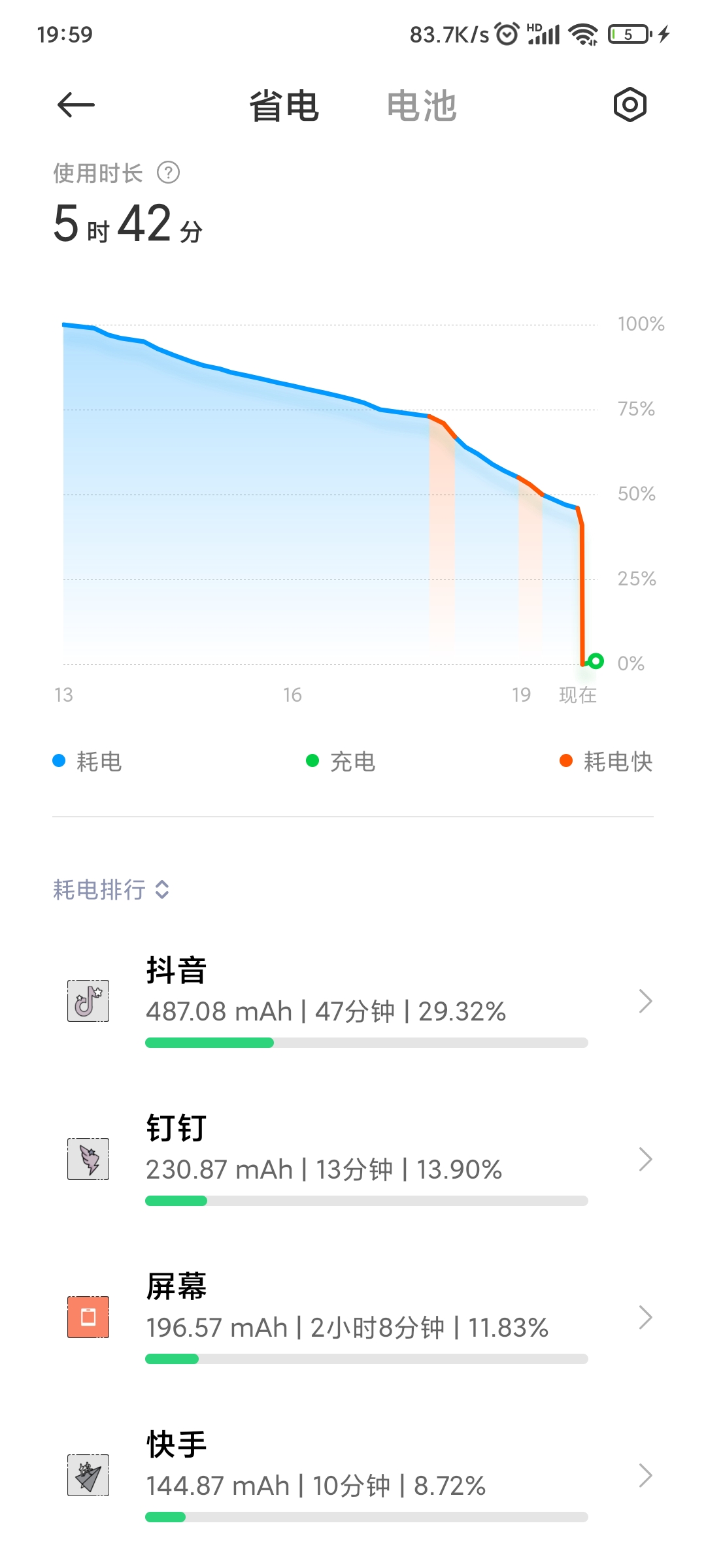Switch to the 电池 tab
706x1568 pixels.
[422, 106]
